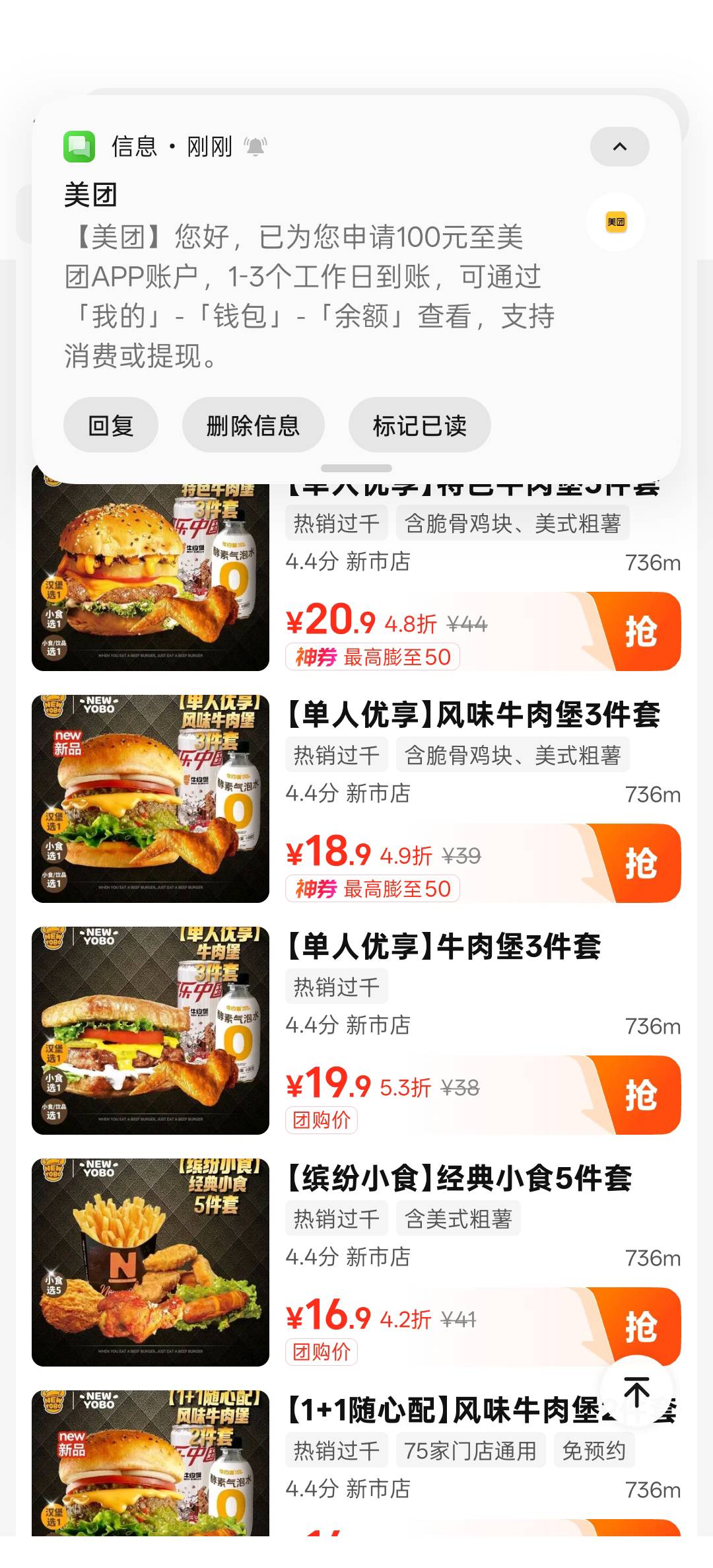The image size is (713, 1568).
Task: Open 【缤纷小食】经典小食5件套 deal
Action: point(459,1179)
